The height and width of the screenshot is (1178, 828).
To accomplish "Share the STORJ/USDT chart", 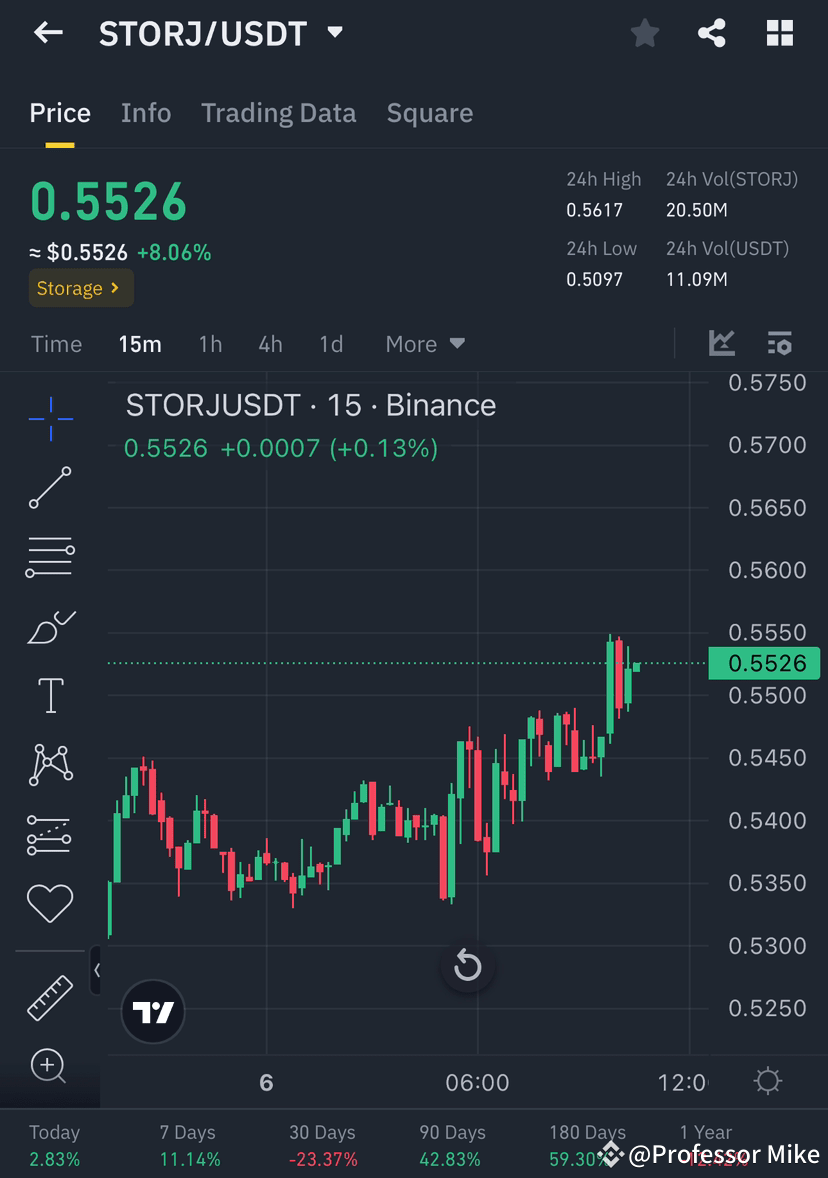I will pos(711,32).
